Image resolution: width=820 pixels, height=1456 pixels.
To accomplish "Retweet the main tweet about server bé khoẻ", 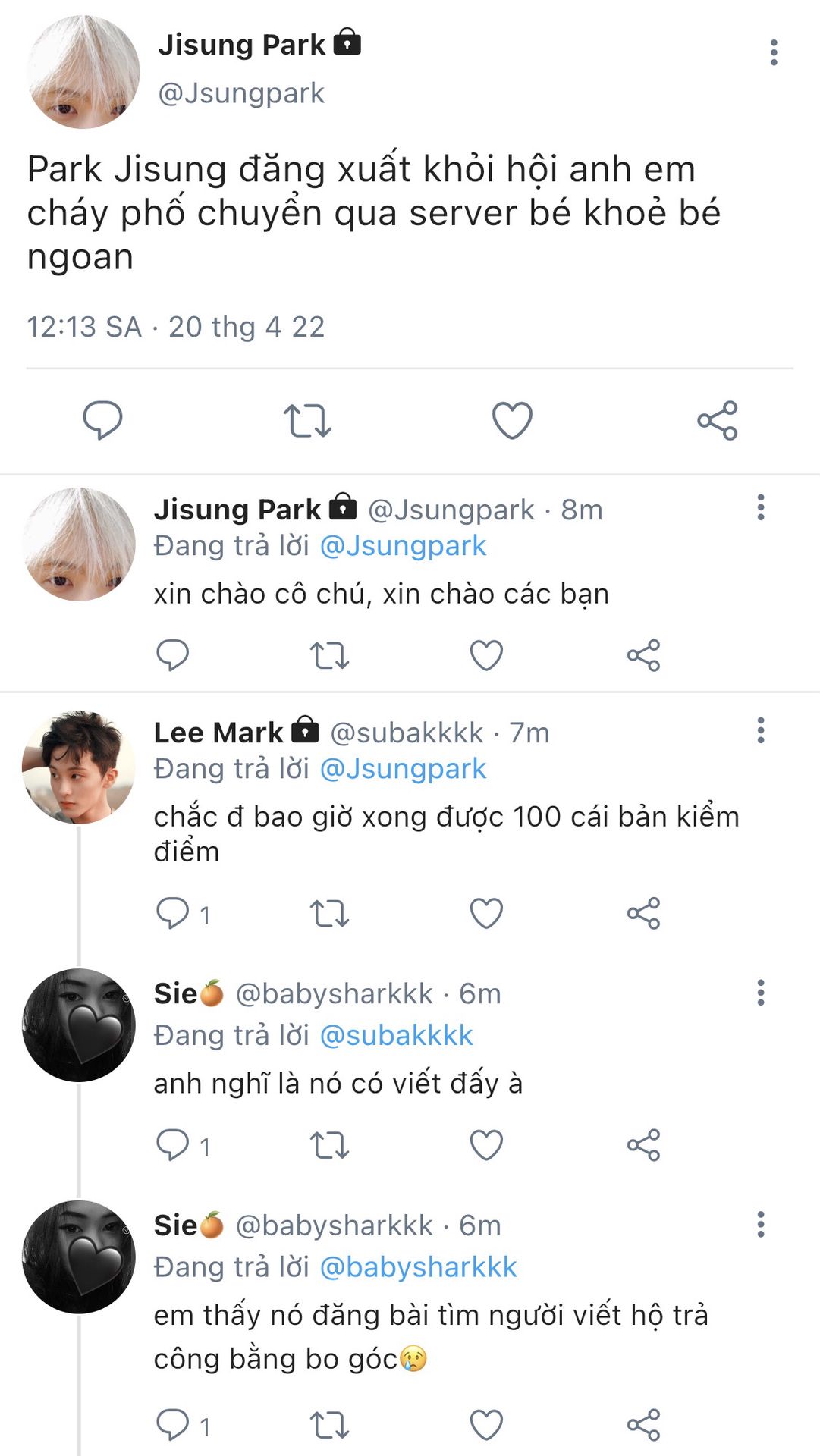I will [307, 420].
